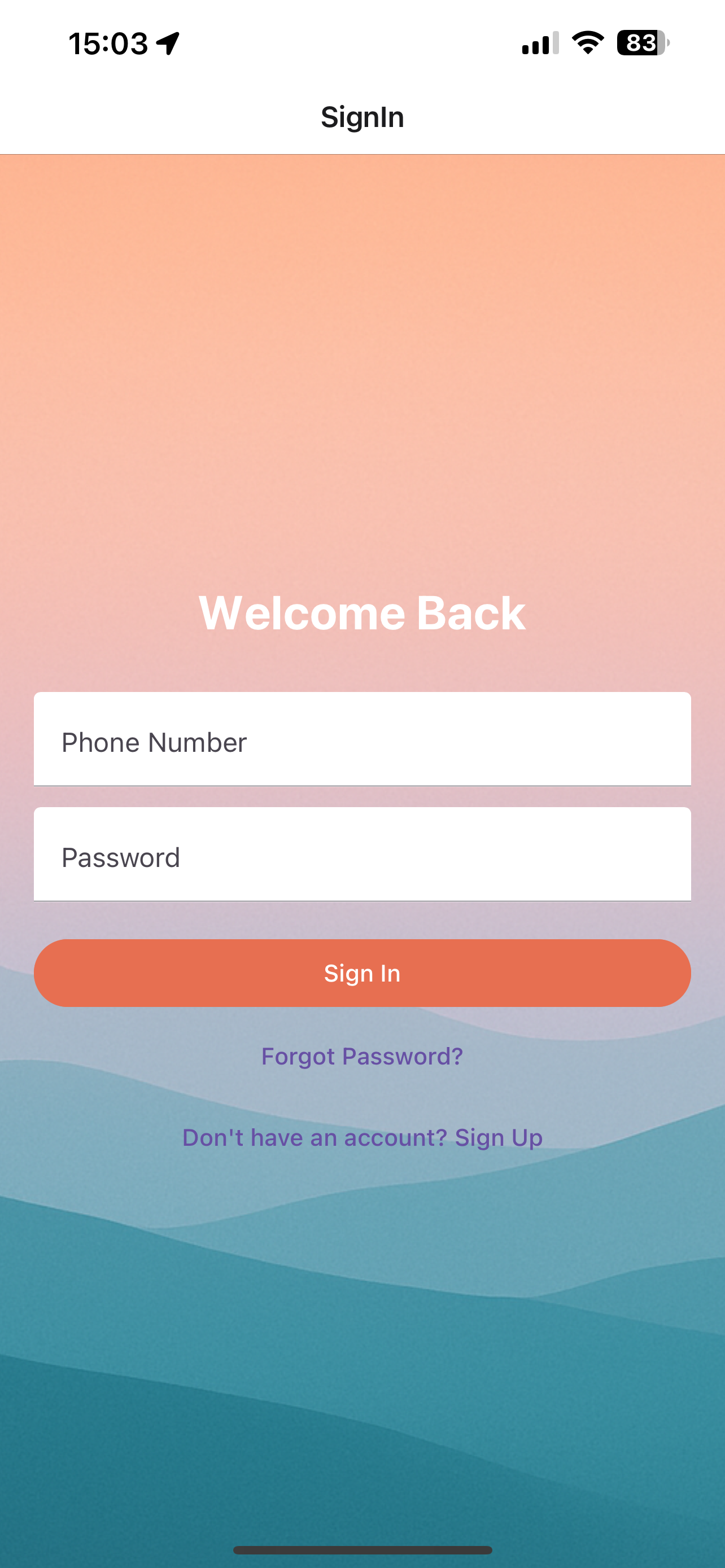Screen dimensions: 725x1568
Task: Tap the clock showing 15:03
Action: (108, 42)
